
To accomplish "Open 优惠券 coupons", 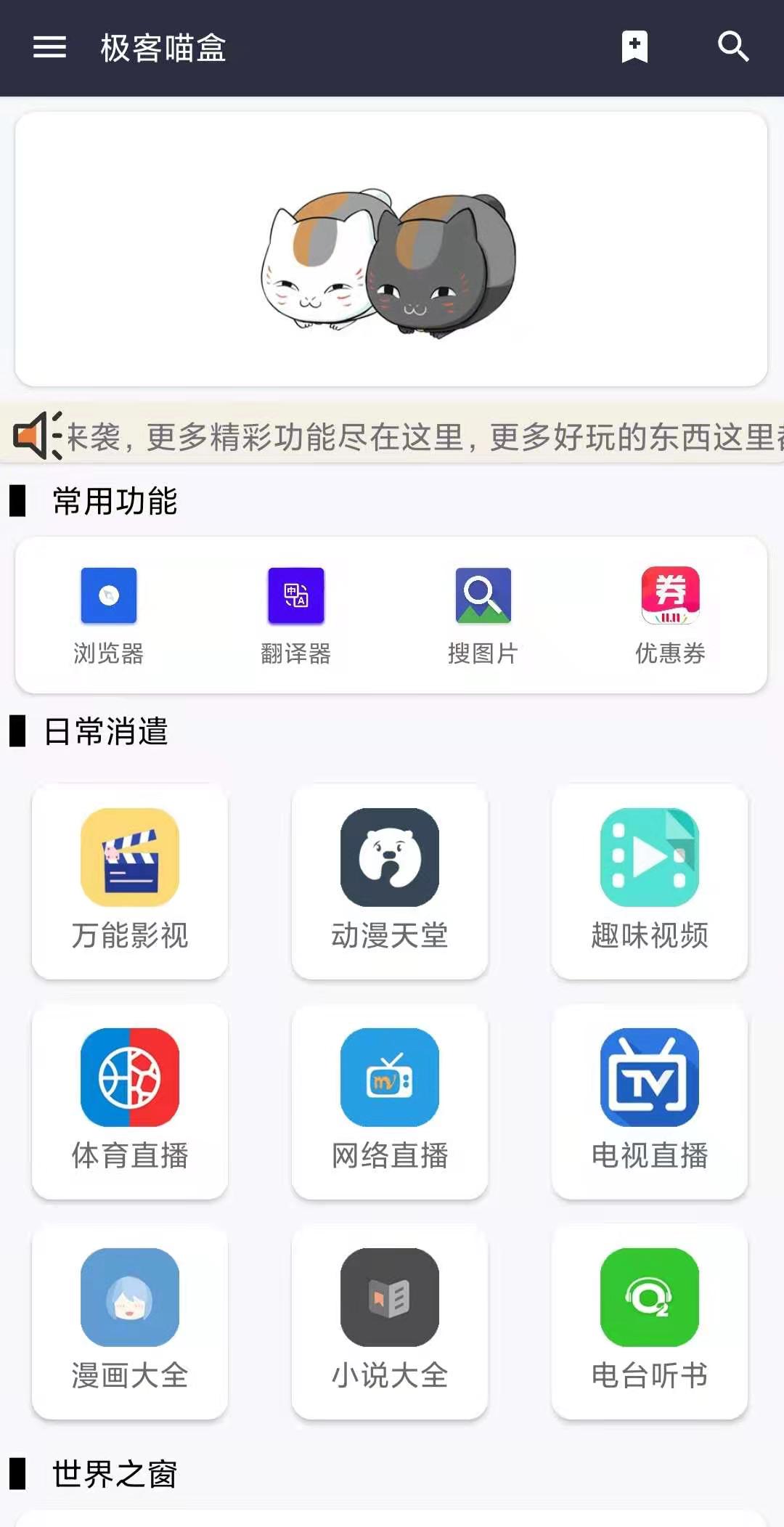I will pos(670,616).
